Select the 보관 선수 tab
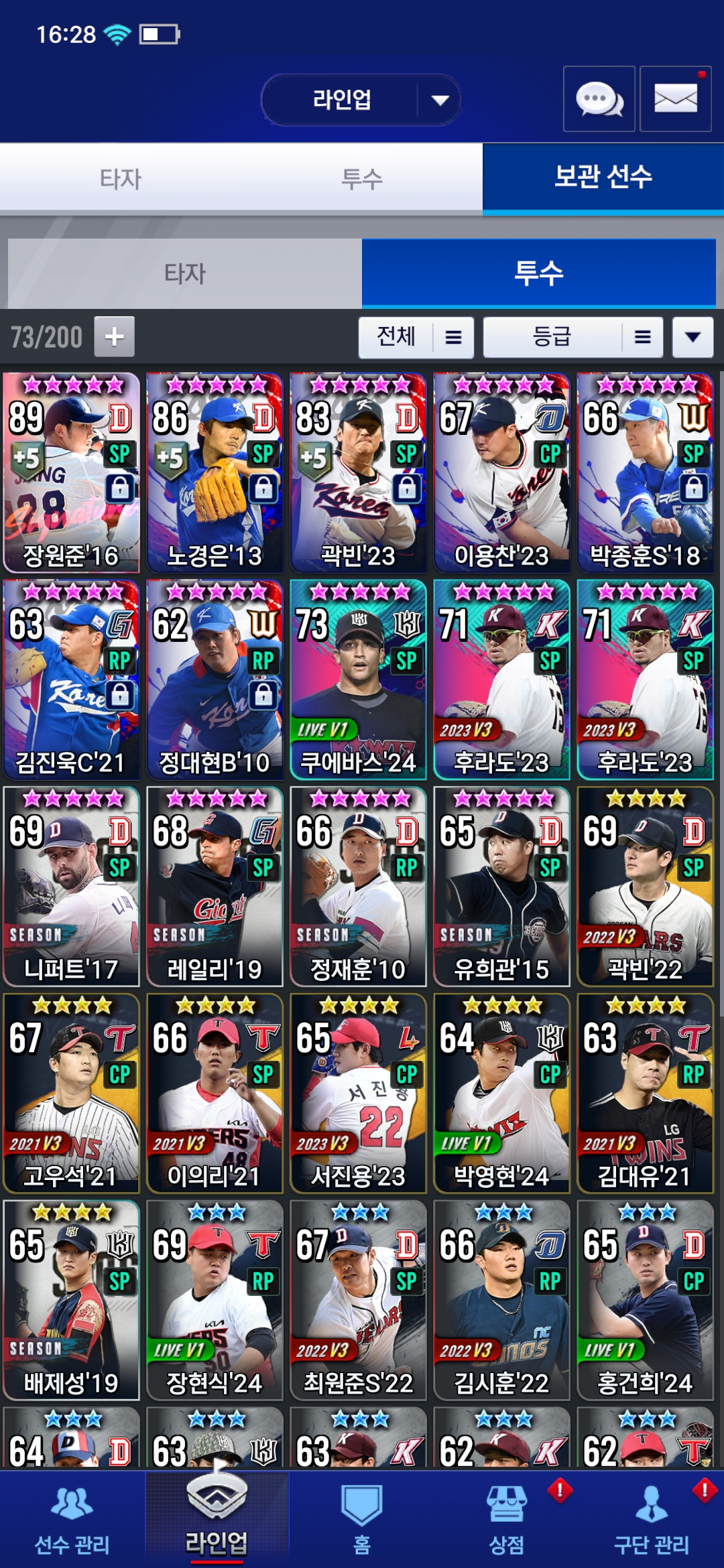The image size is (724, 1568). point(603,177)
